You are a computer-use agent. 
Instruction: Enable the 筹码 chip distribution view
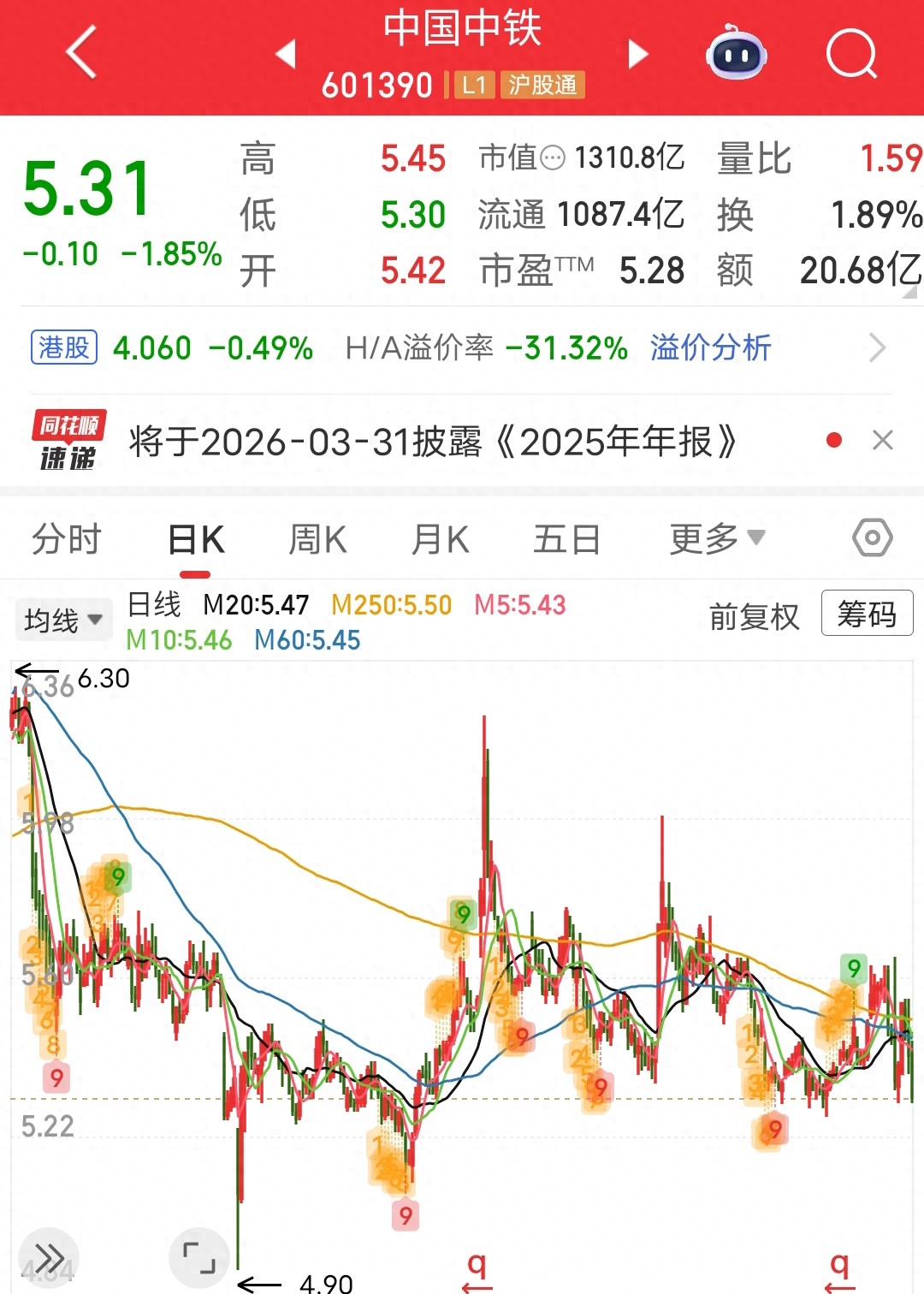coord(867,614)
